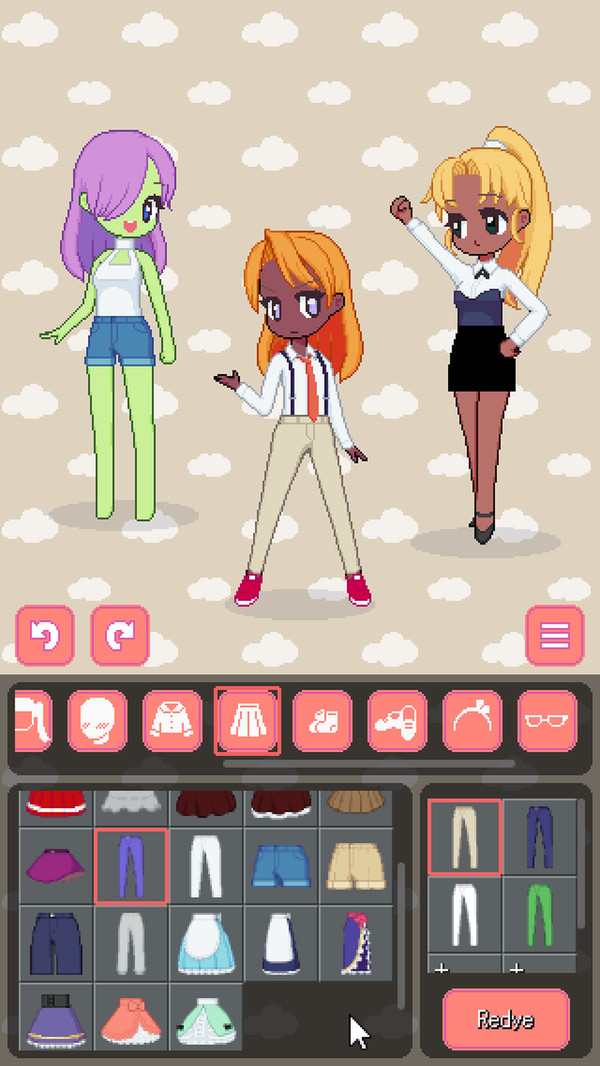Open the hamburger menu
The width and height of the screenshot is (600, 1066).
pyautogui.click(x=555, y=635)
